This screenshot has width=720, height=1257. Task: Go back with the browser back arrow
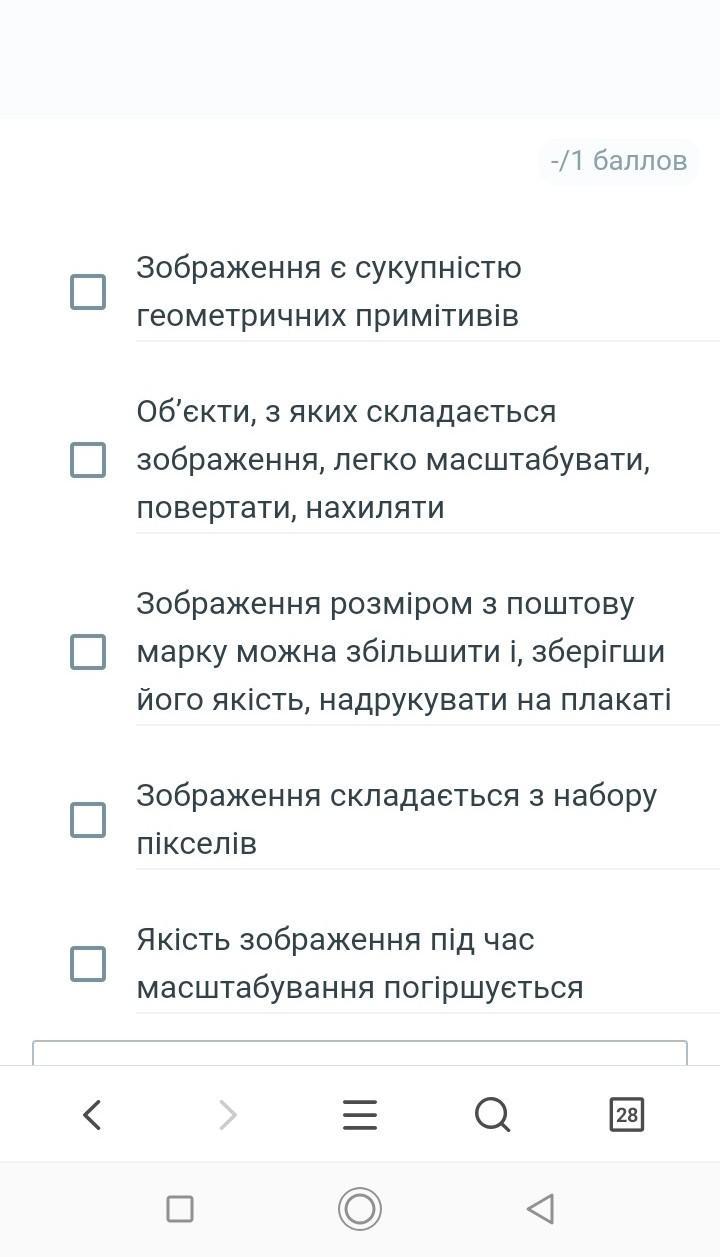[92, 1114]
